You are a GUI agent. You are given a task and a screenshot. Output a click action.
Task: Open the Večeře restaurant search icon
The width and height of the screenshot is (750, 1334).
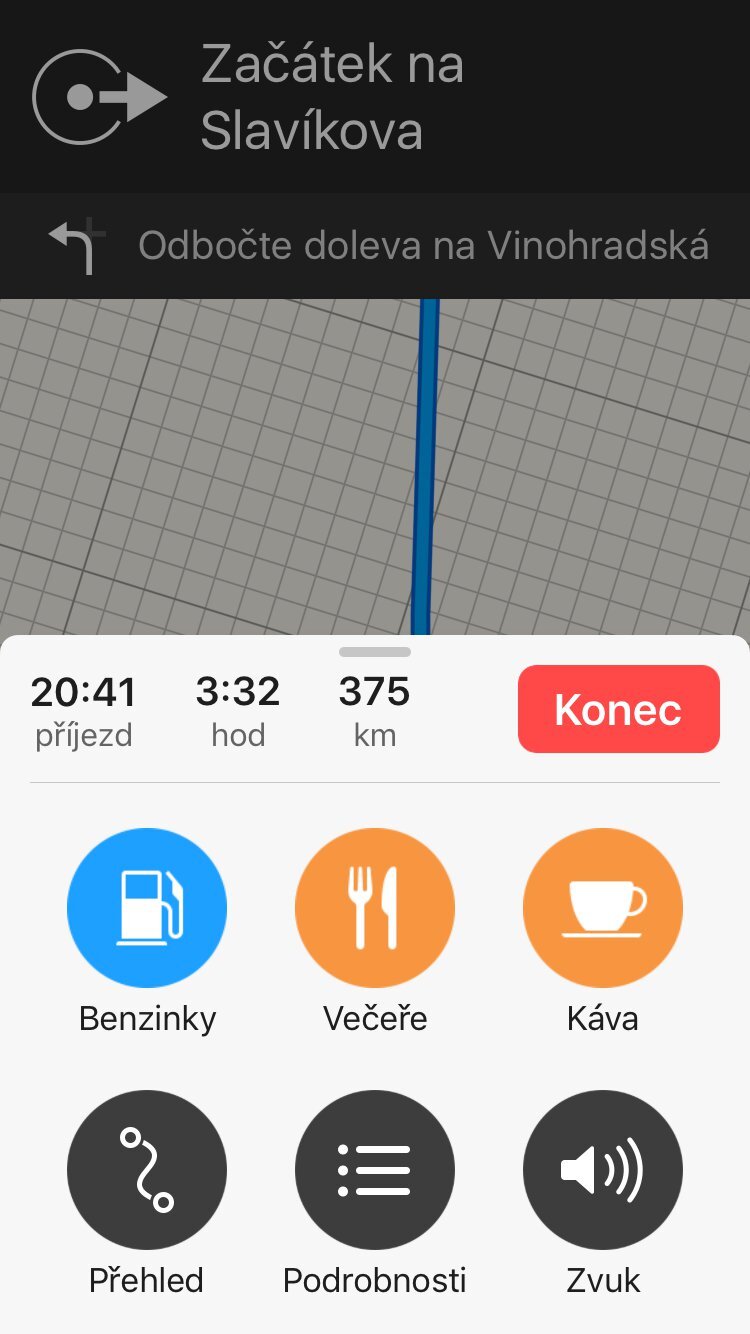pyautogui.click(x=374, y=907)
